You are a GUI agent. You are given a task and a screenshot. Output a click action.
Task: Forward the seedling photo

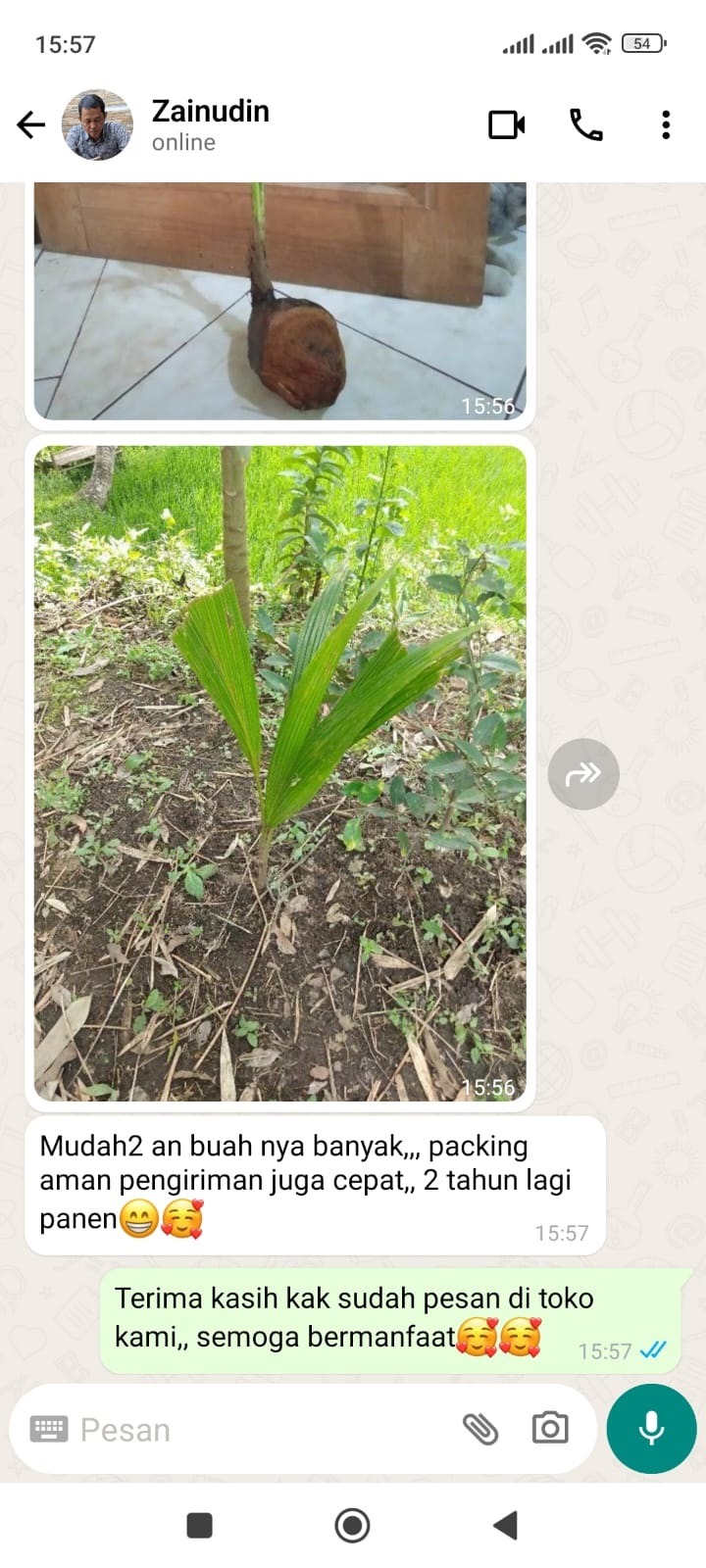pyautogui.click(x=582, y=774)
